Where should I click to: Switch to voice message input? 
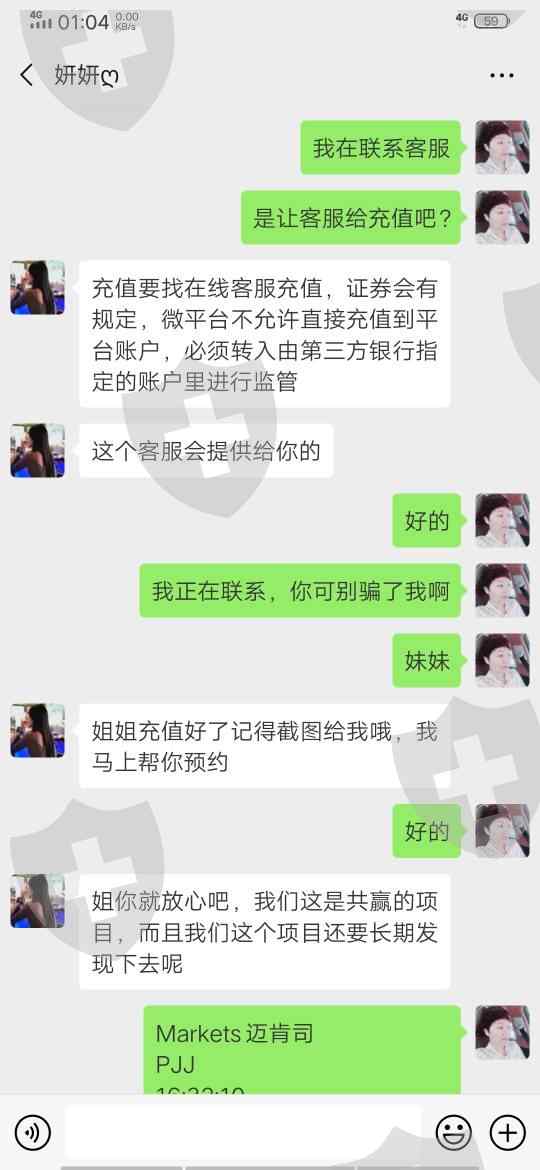pyautogui.click(x=33, y=1133)
